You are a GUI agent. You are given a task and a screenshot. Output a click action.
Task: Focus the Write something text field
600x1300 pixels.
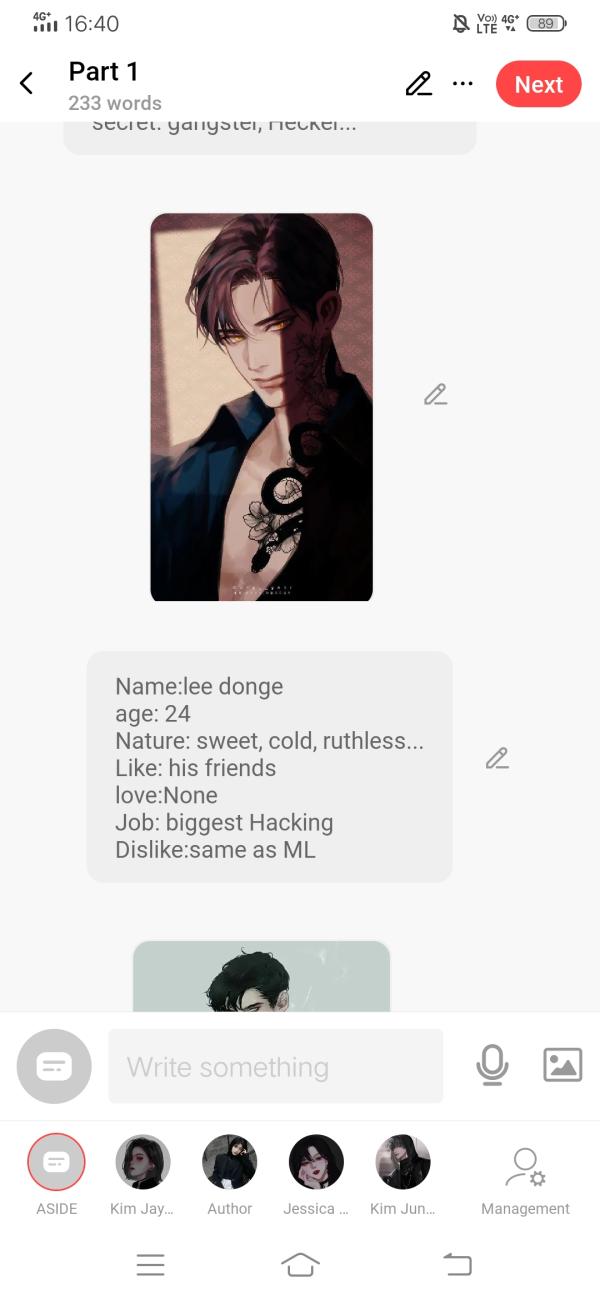(275, 1066)
